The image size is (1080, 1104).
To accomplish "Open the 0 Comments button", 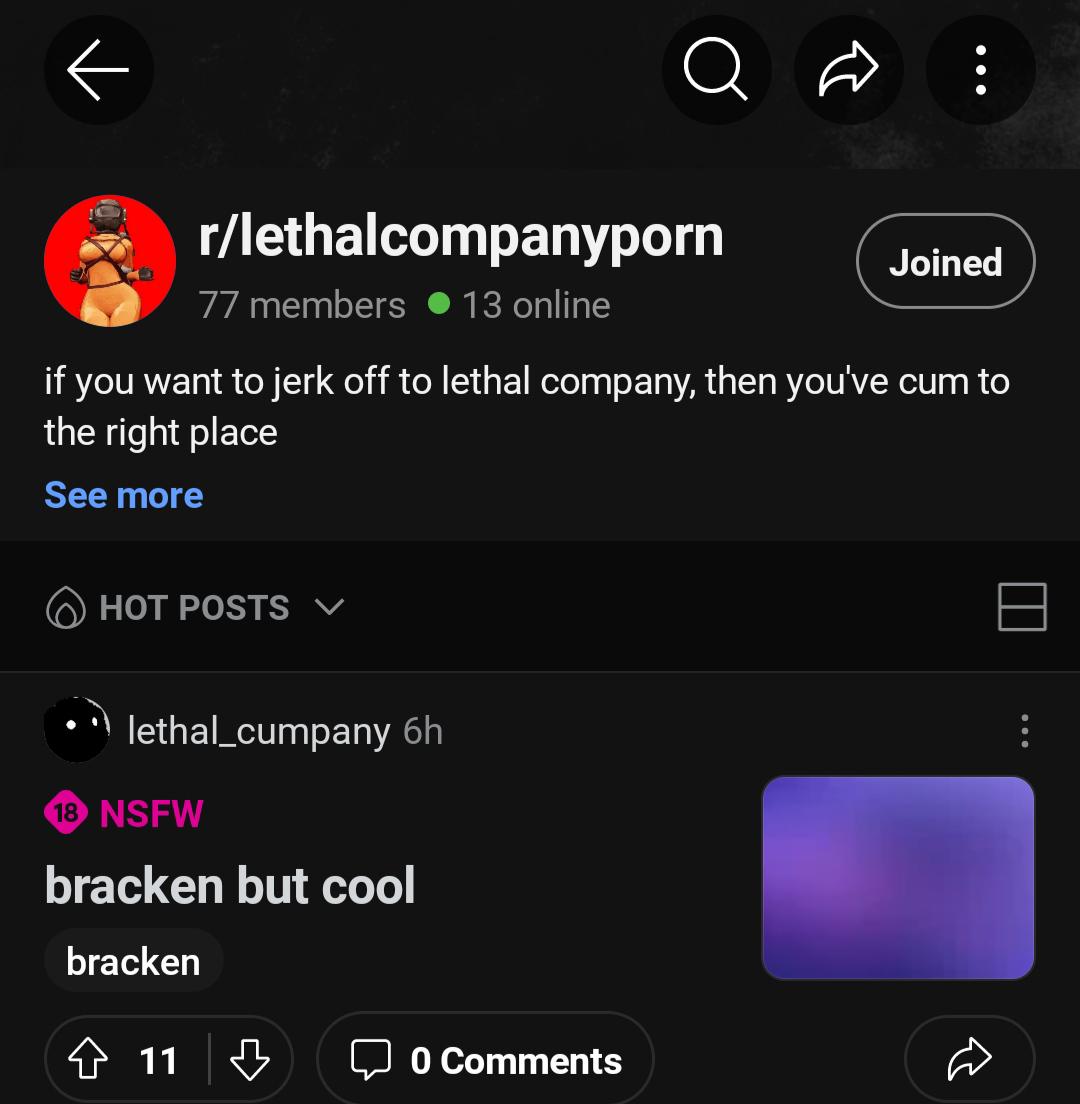I will pos(486,1060).
